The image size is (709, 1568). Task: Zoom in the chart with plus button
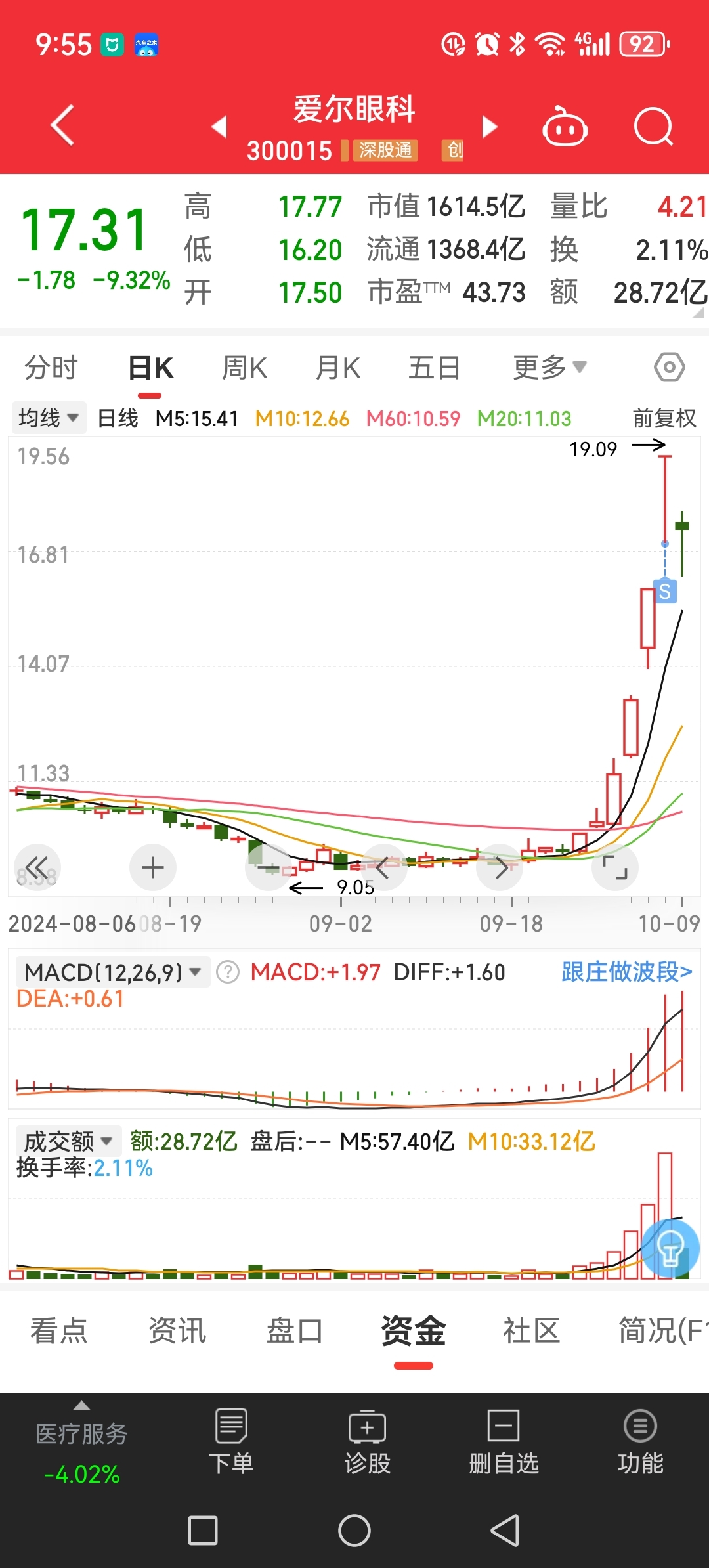click(x=153, y=867)
